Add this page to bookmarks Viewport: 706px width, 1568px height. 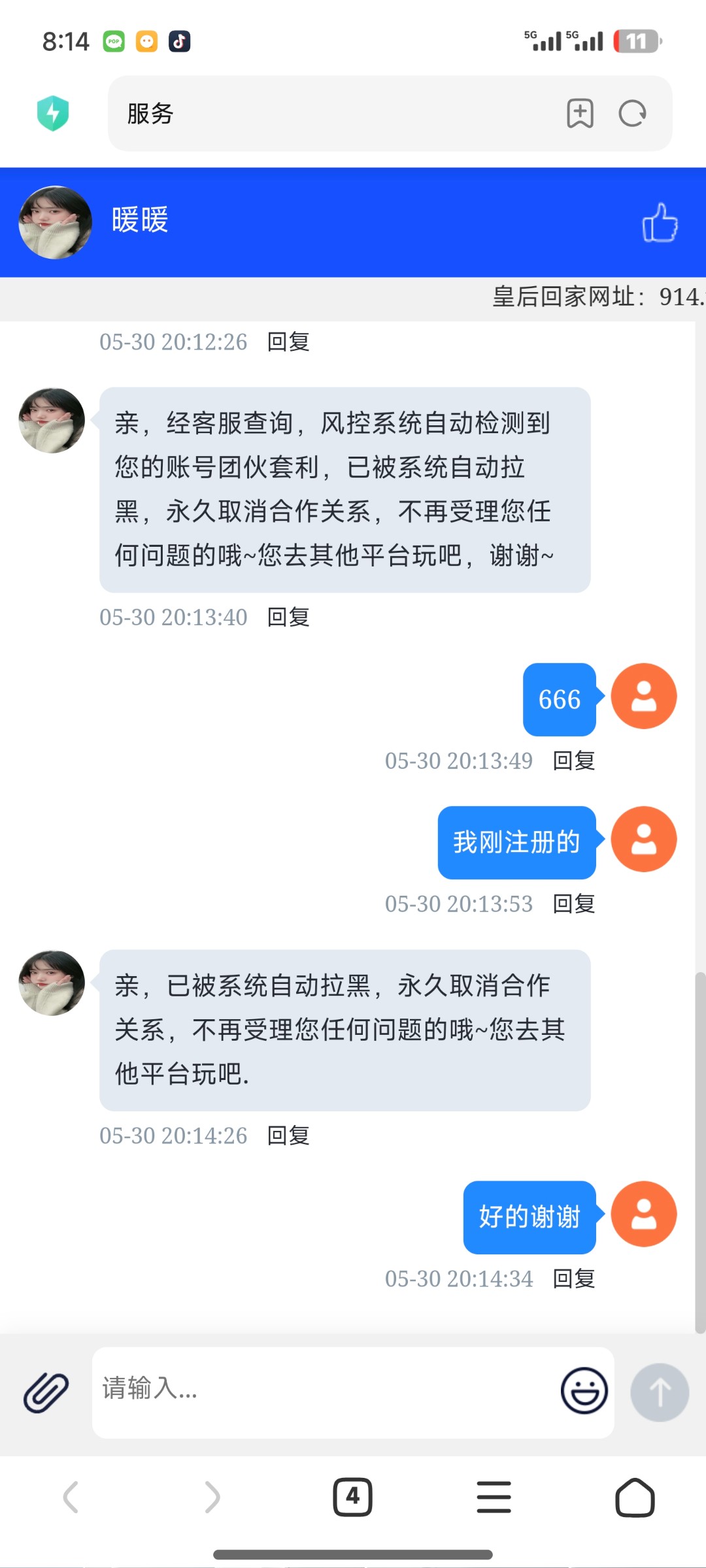[x=580, y=114]
